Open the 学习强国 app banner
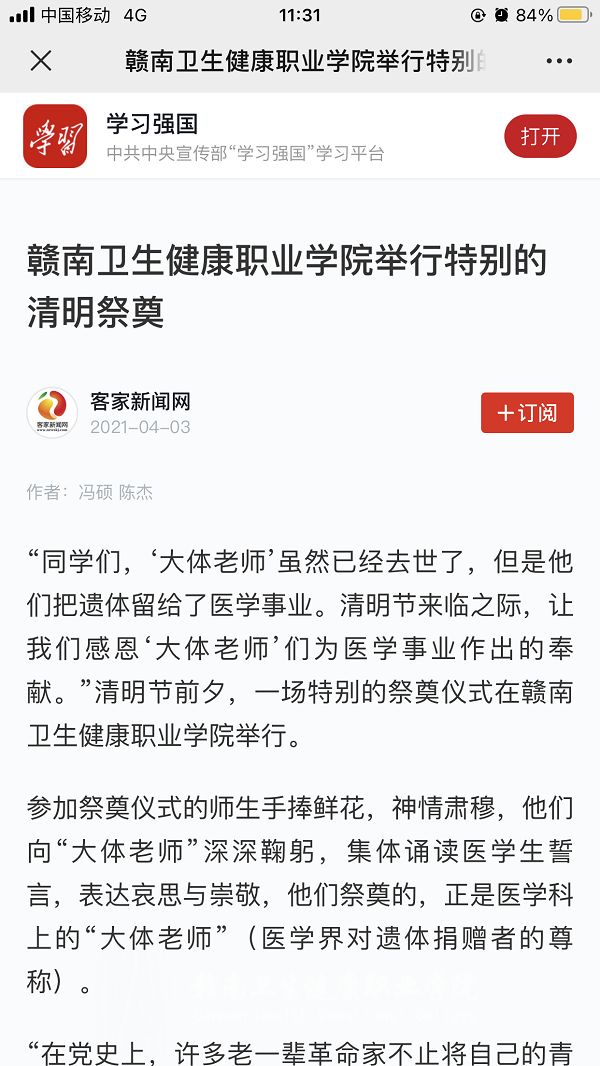This screenshot has height=1066, width=600. (x=245, y=137)
